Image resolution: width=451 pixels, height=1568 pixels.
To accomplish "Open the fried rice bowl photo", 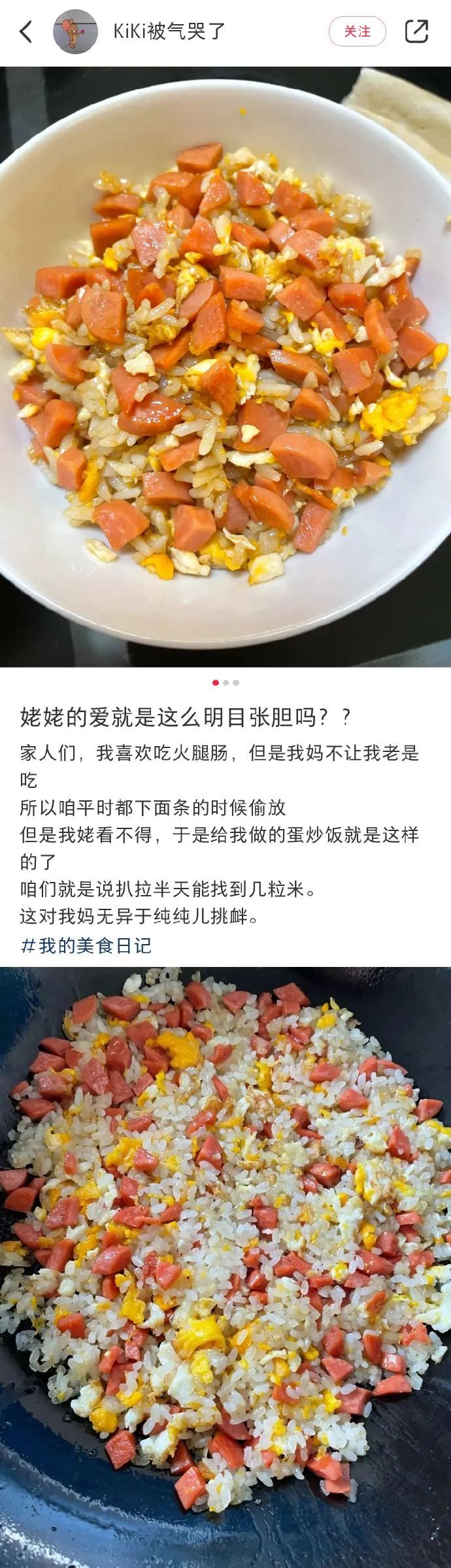I will (225, 366).
